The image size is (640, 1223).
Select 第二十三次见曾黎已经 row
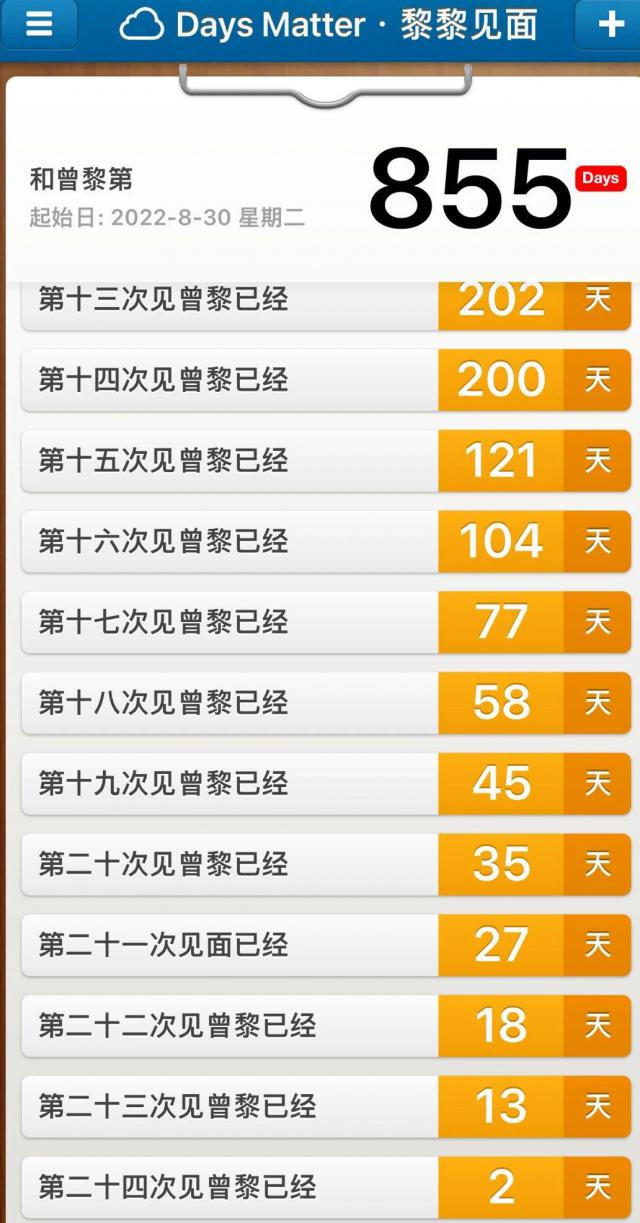326,1106
